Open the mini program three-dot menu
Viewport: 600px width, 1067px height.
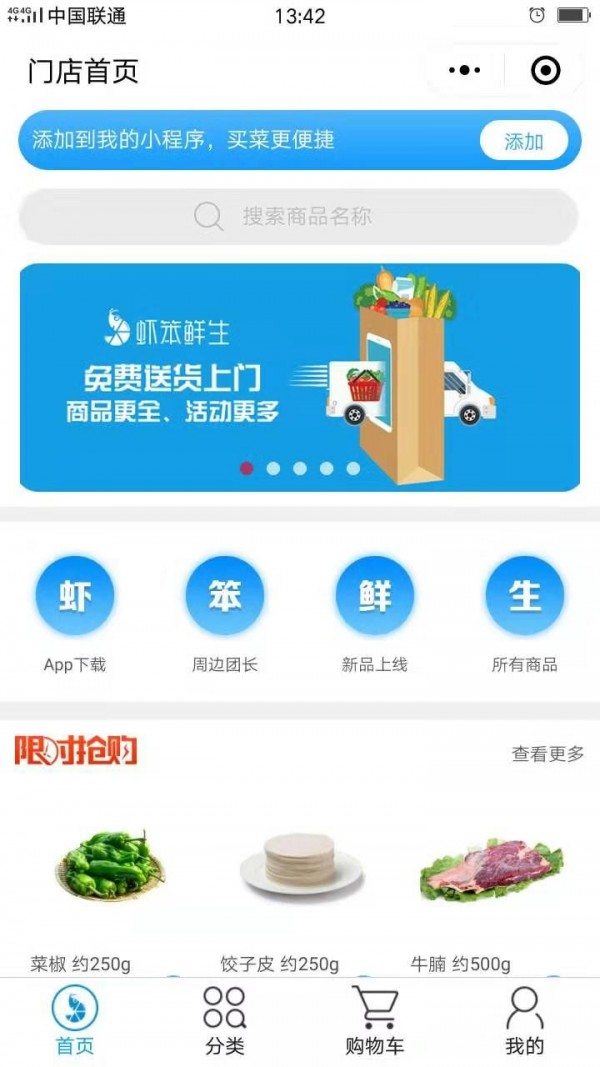coord(465,70)
